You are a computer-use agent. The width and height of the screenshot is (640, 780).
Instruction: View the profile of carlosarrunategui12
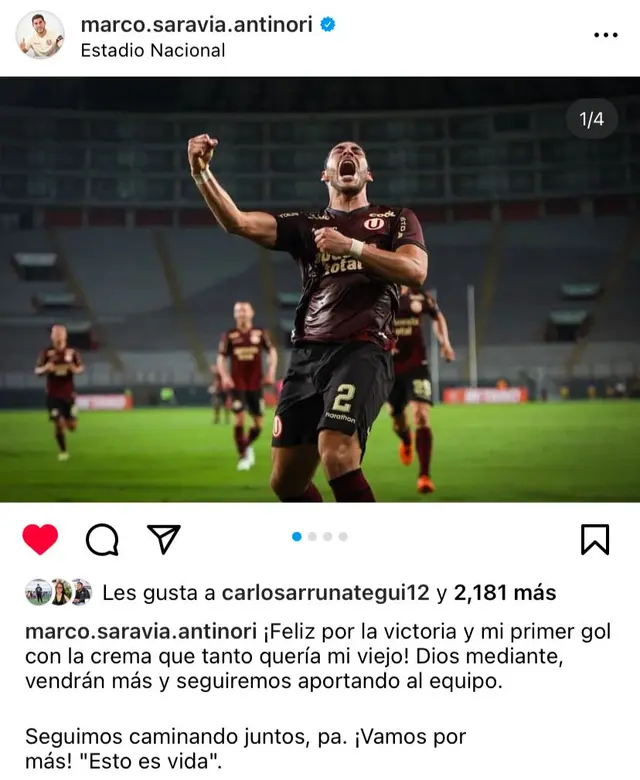point(325,593)
